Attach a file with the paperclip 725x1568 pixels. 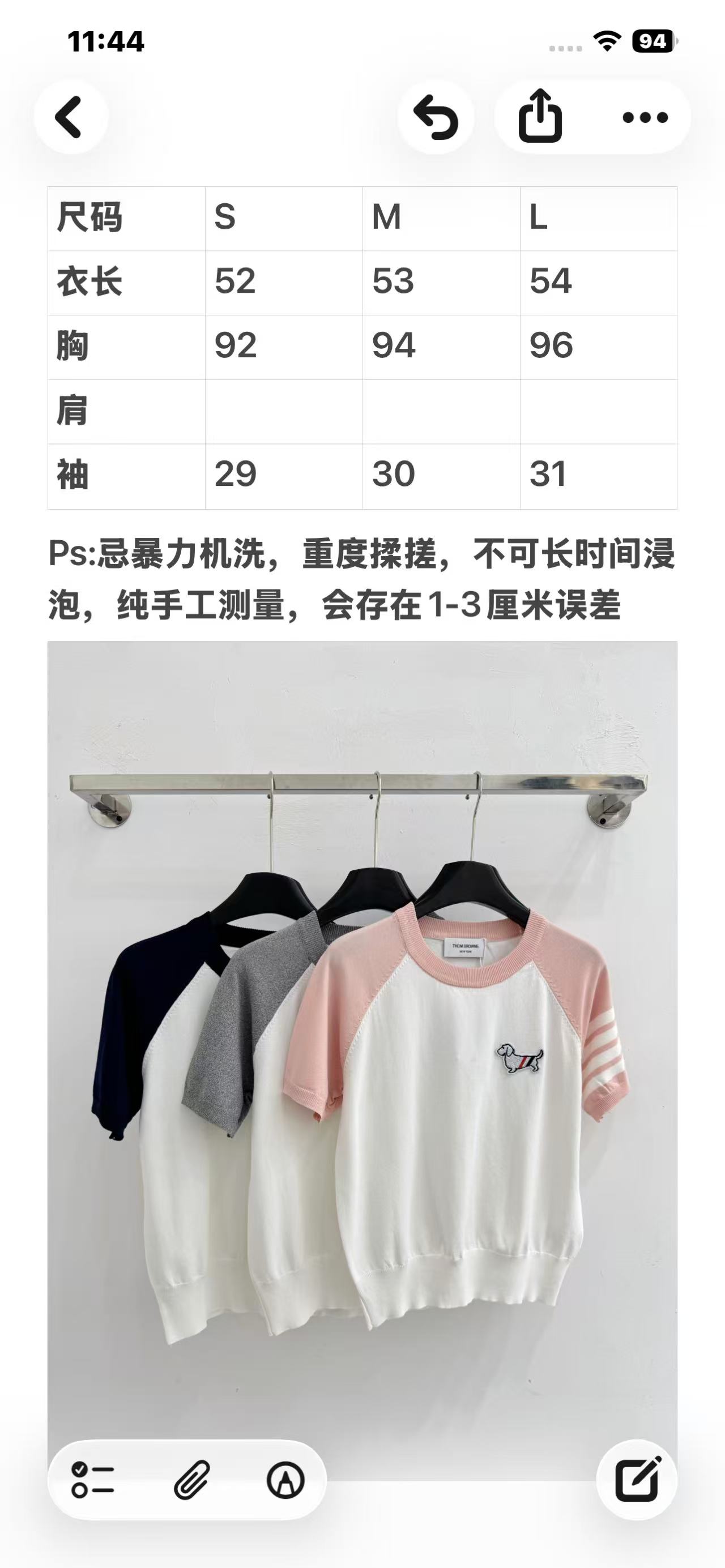pyautogui.click(x=192, y=1480)
